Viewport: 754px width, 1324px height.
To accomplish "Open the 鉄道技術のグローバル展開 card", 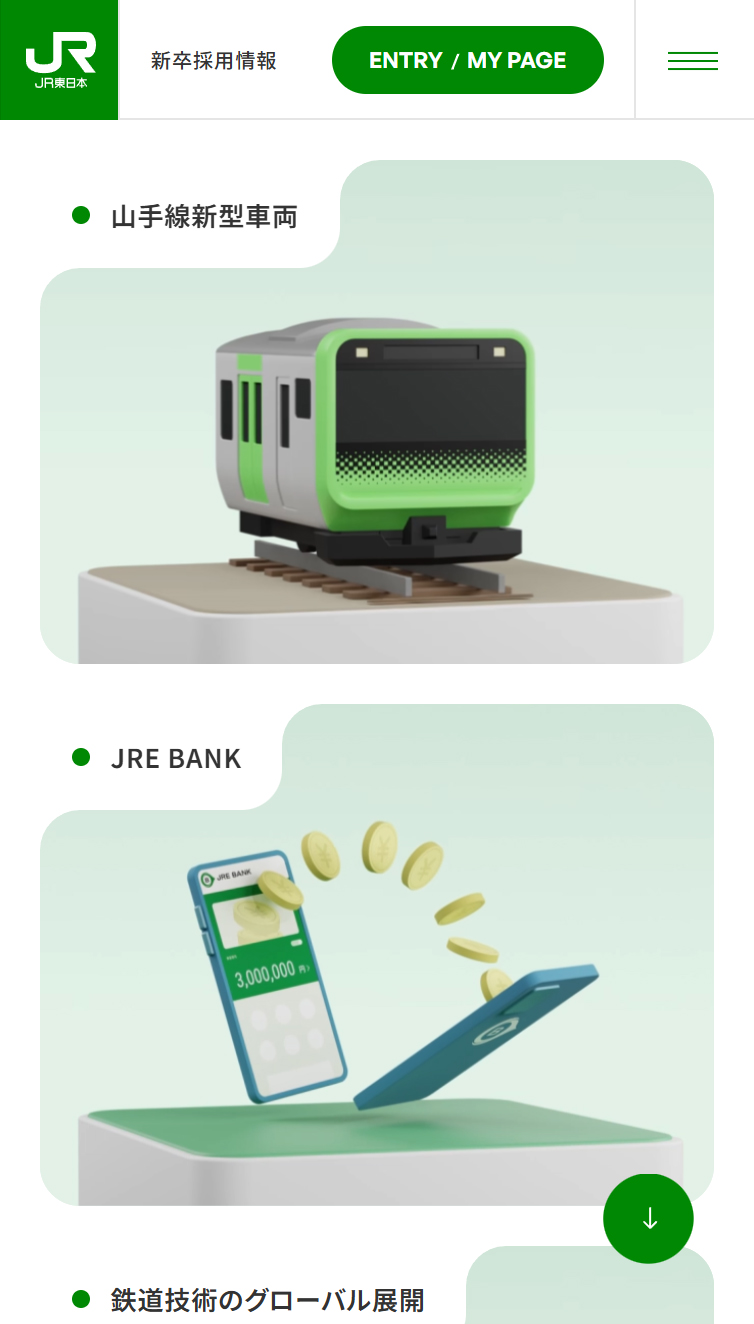I will [x=268, y=1300].
